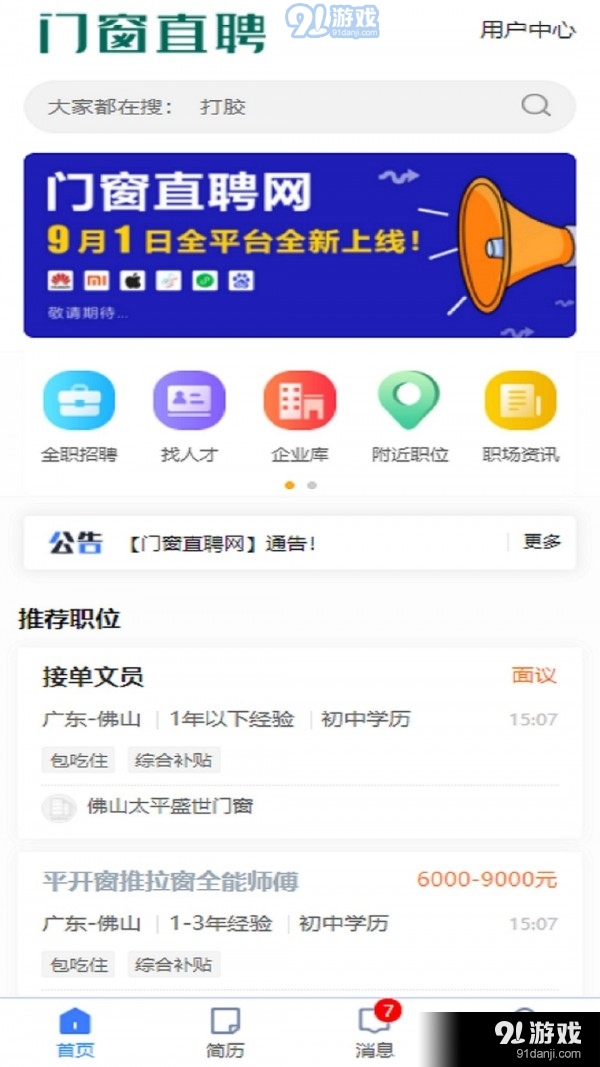Viewport: 600px width, 1067px height.
Task: Tap the magnifier search icon
Action: pyautogui.click(x=535, y=105)
